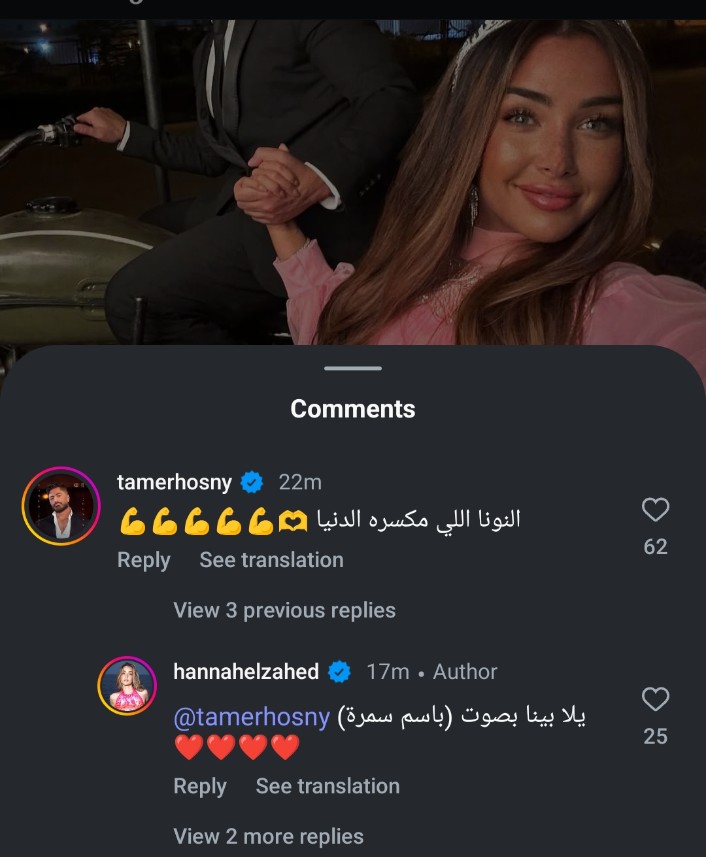Reply to tamerhosny's comment
This screenshot has height=857, width=706.
click(x=143, y=560)
